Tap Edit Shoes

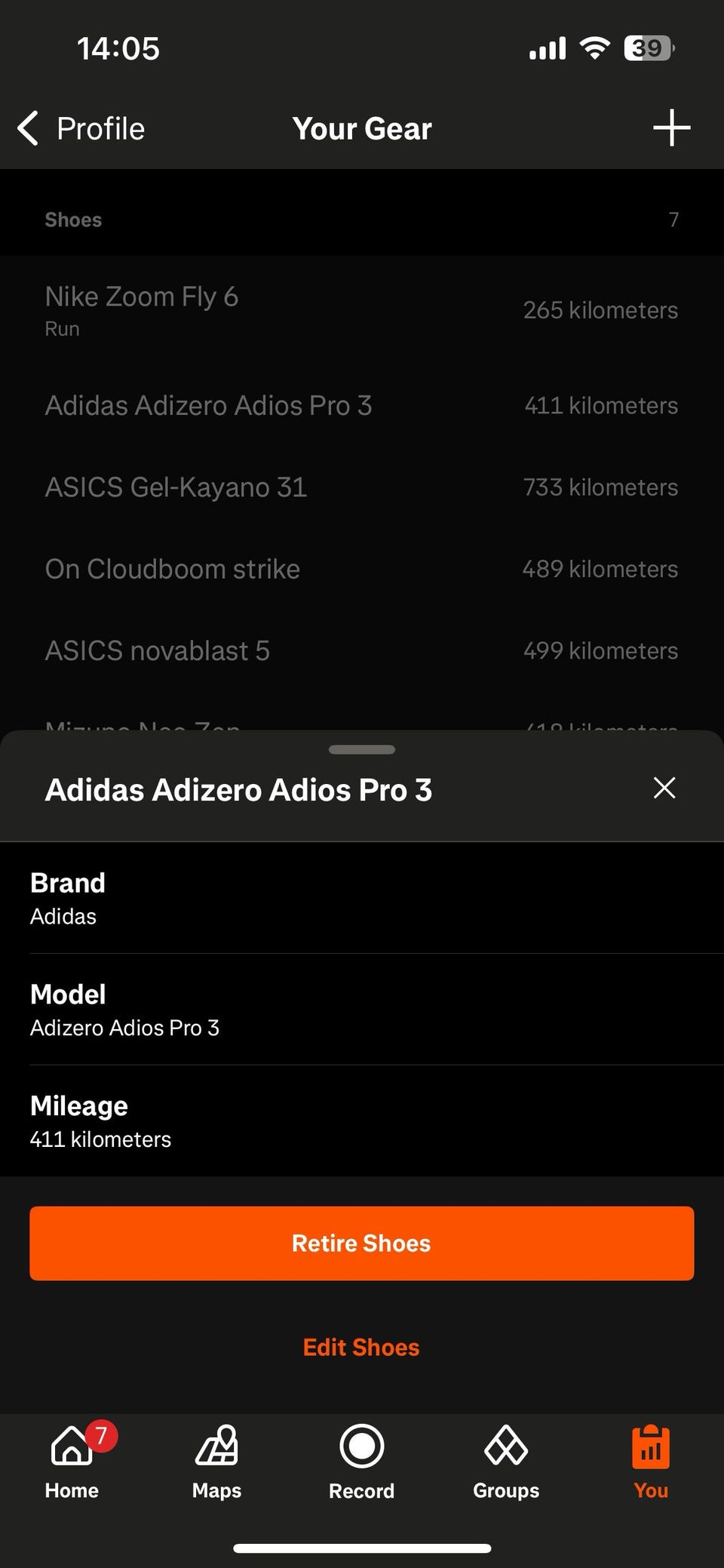[x=361, y=1347]
